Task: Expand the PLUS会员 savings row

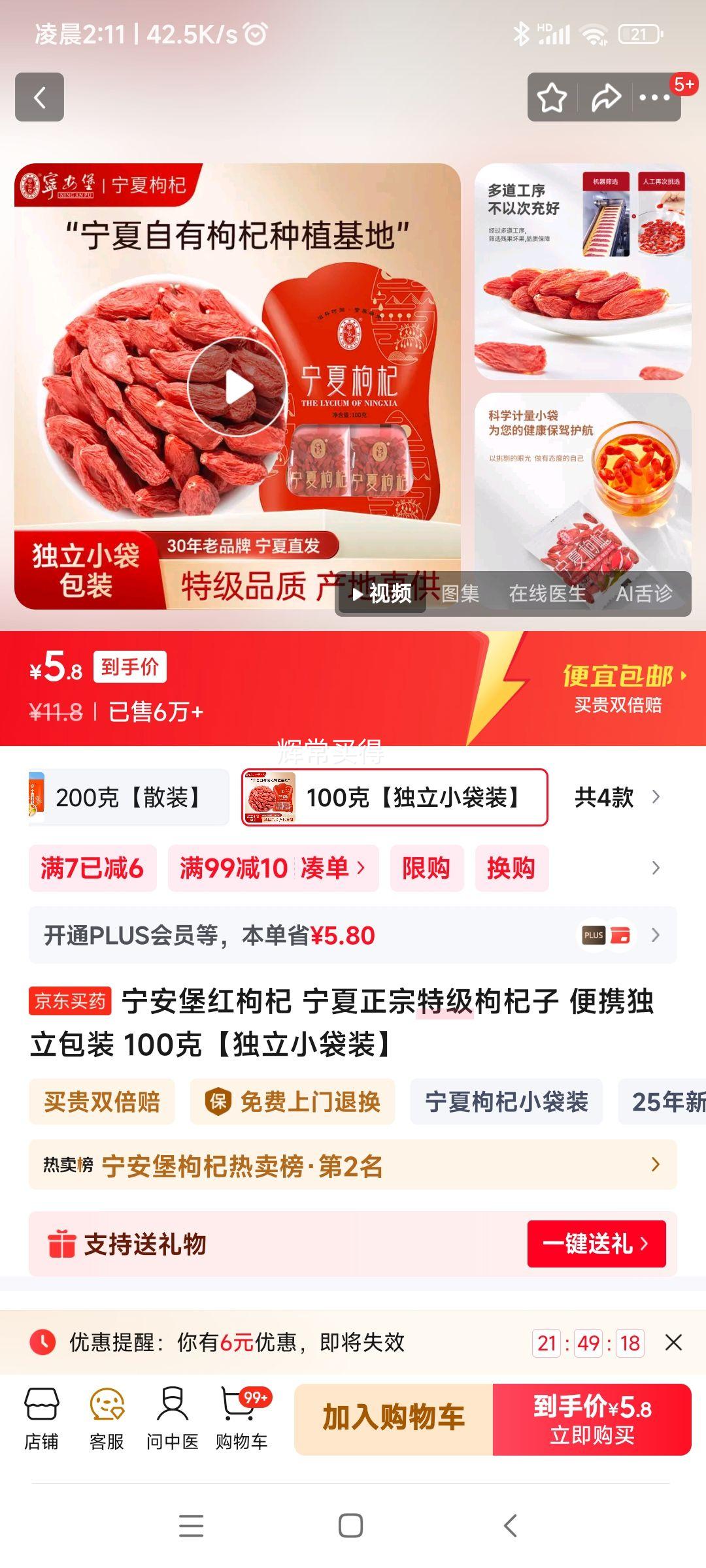Action: (656, 934)
